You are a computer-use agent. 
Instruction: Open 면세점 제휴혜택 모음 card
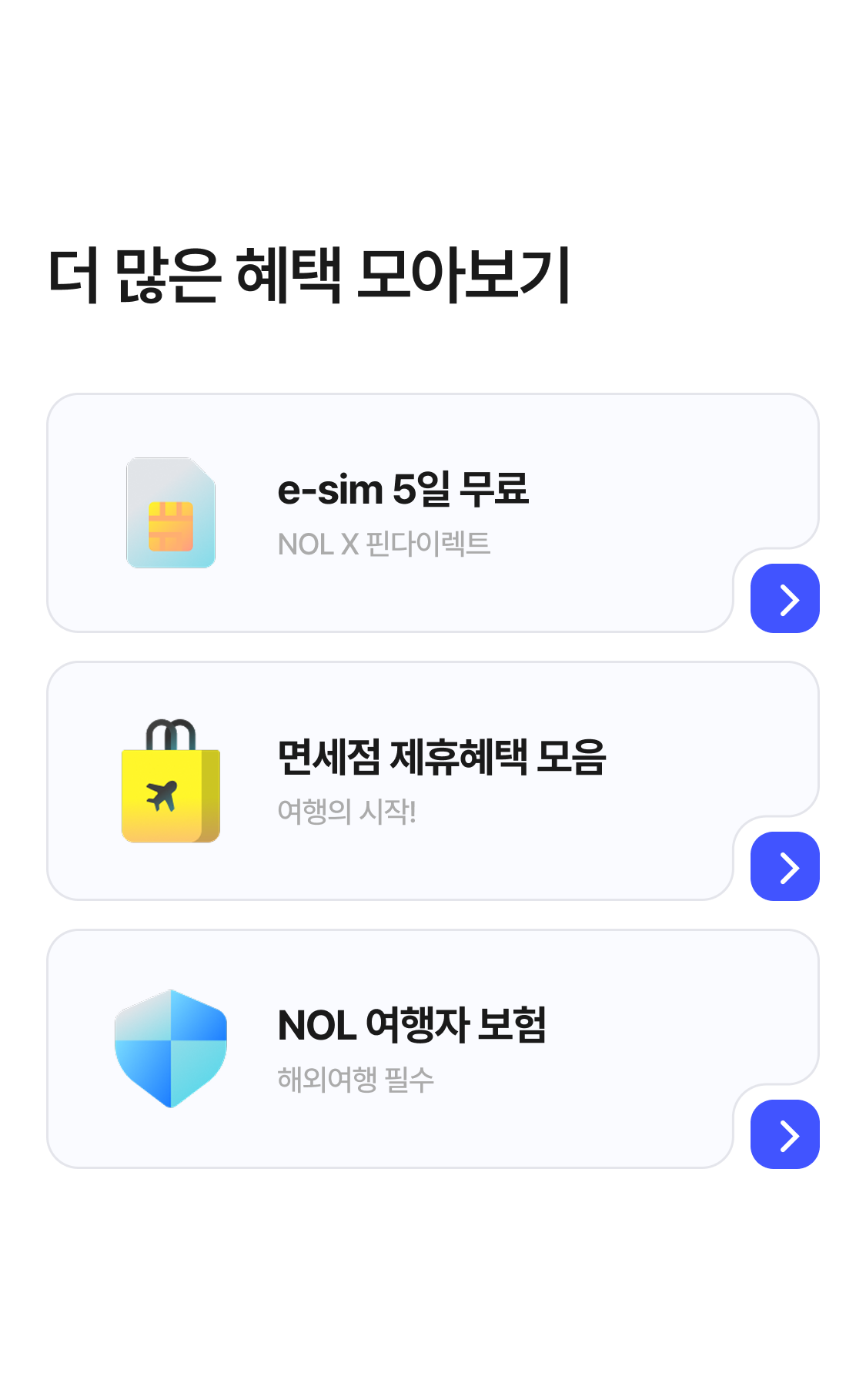(x=441, y=780)
